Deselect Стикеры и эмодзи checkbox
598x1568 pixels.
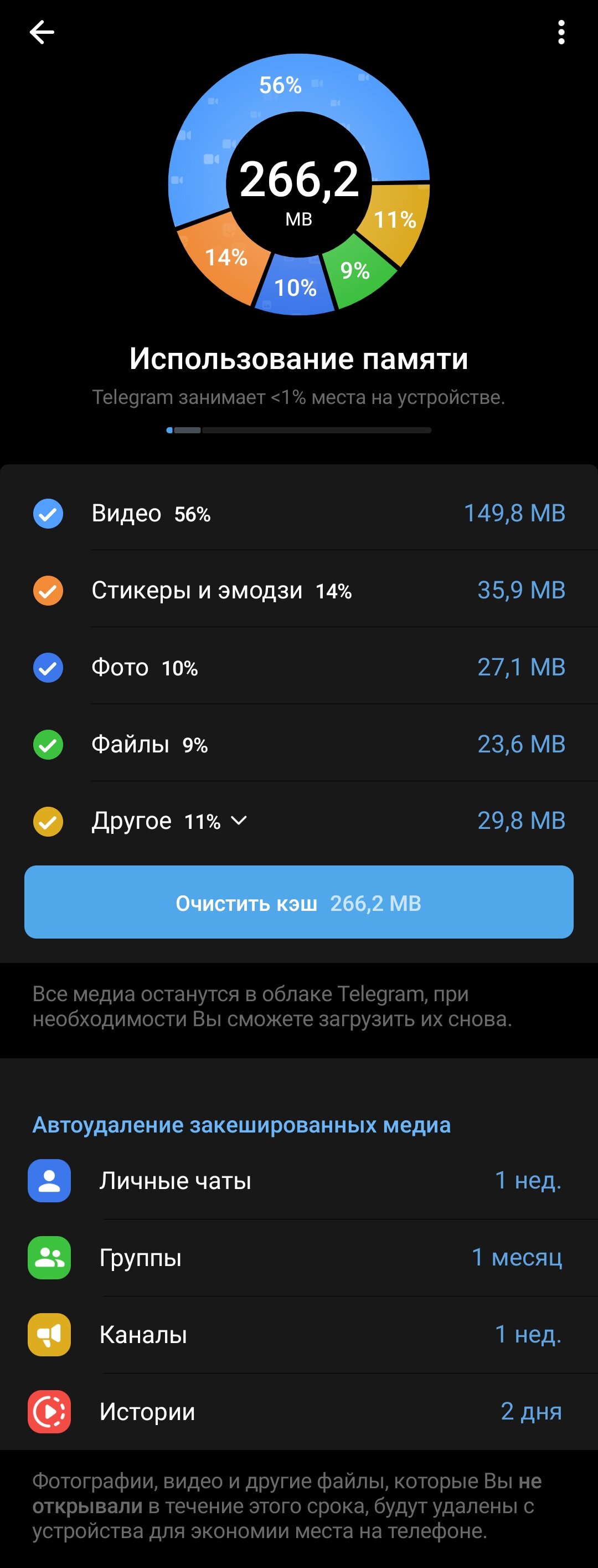tap(48, 591)
